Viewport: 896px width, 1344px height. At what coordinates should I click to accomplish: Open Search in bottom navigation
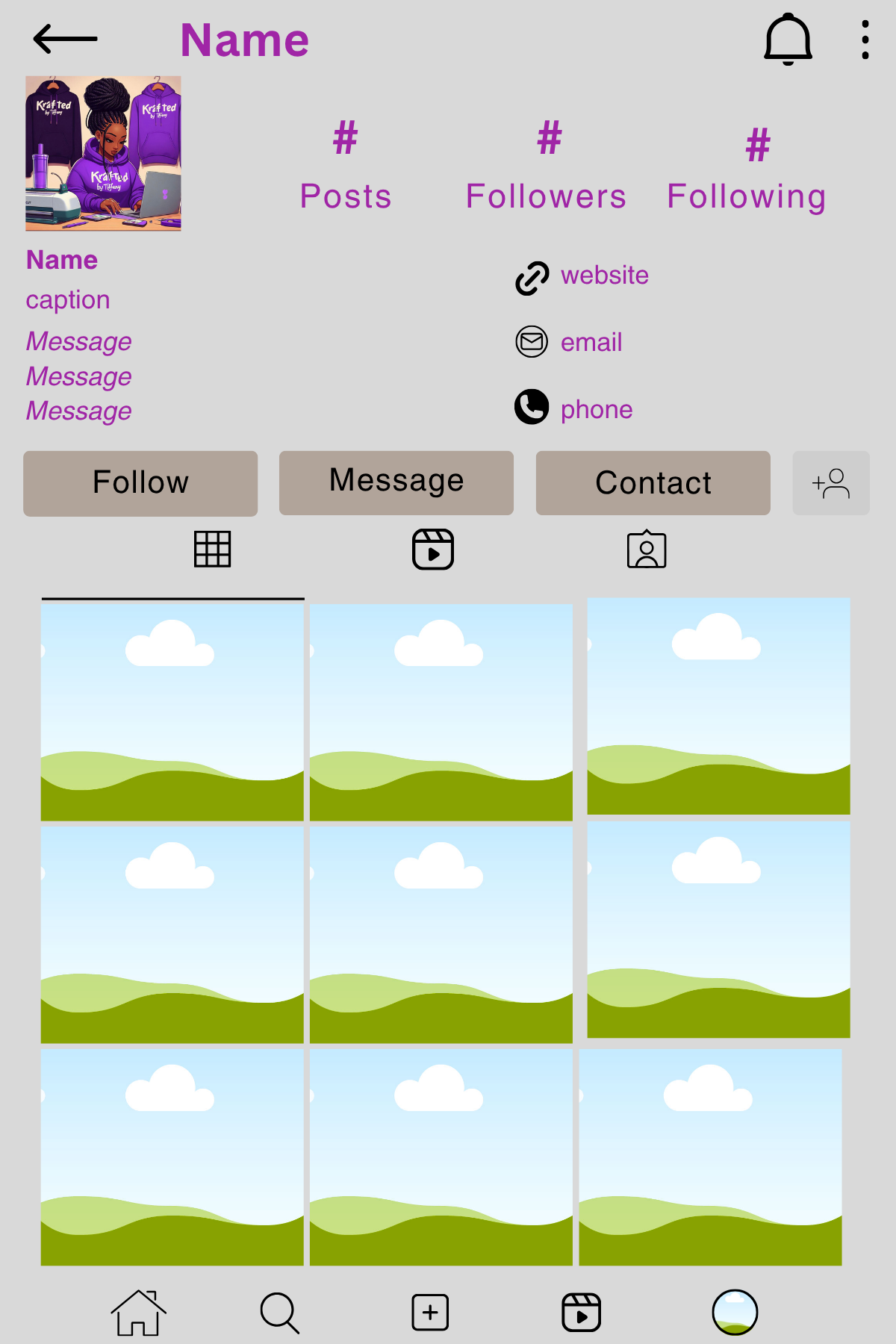(x=280, y=1313)
